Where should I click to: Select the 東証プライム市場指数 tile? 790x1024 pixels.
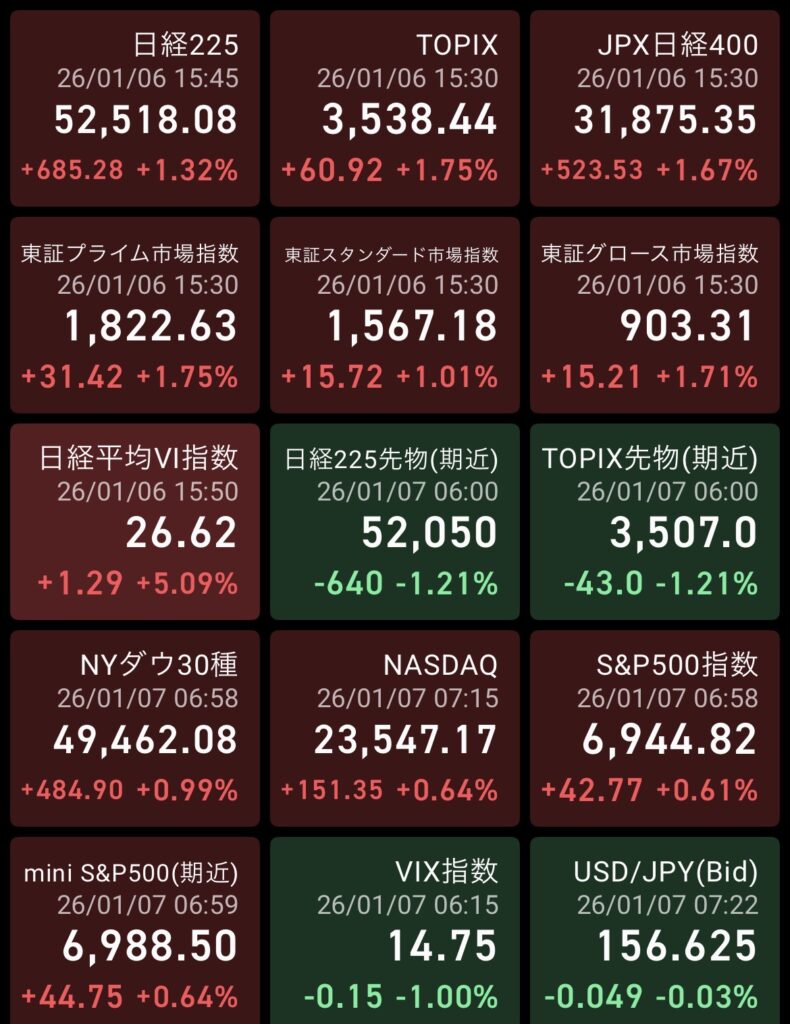click(x=135, y=314)
